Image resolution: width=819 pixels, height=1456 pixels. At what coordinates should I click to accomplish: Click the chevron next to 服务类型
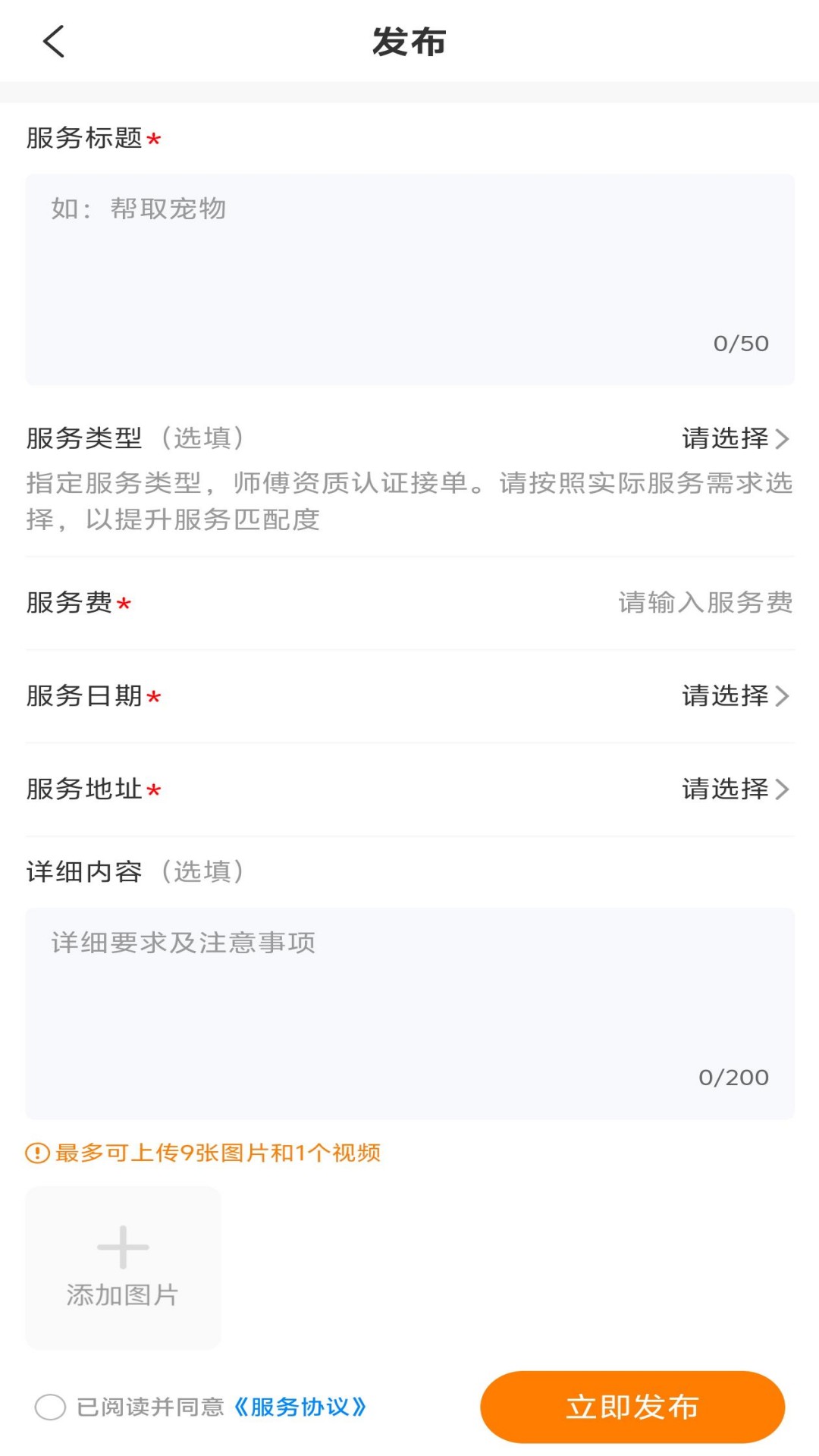pos(783,440)
